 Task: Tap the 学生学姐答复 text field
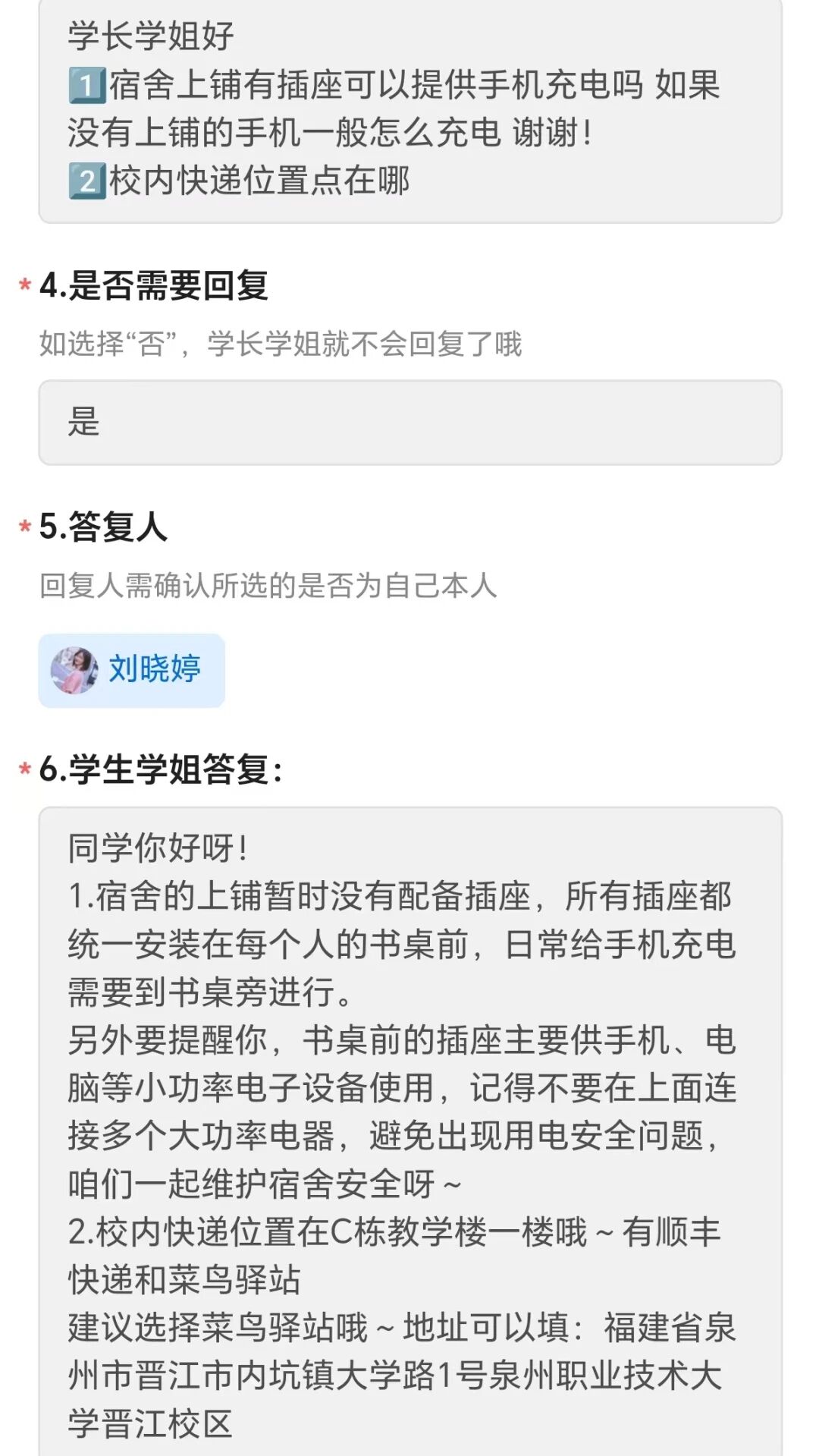(x=409, y=1131)
